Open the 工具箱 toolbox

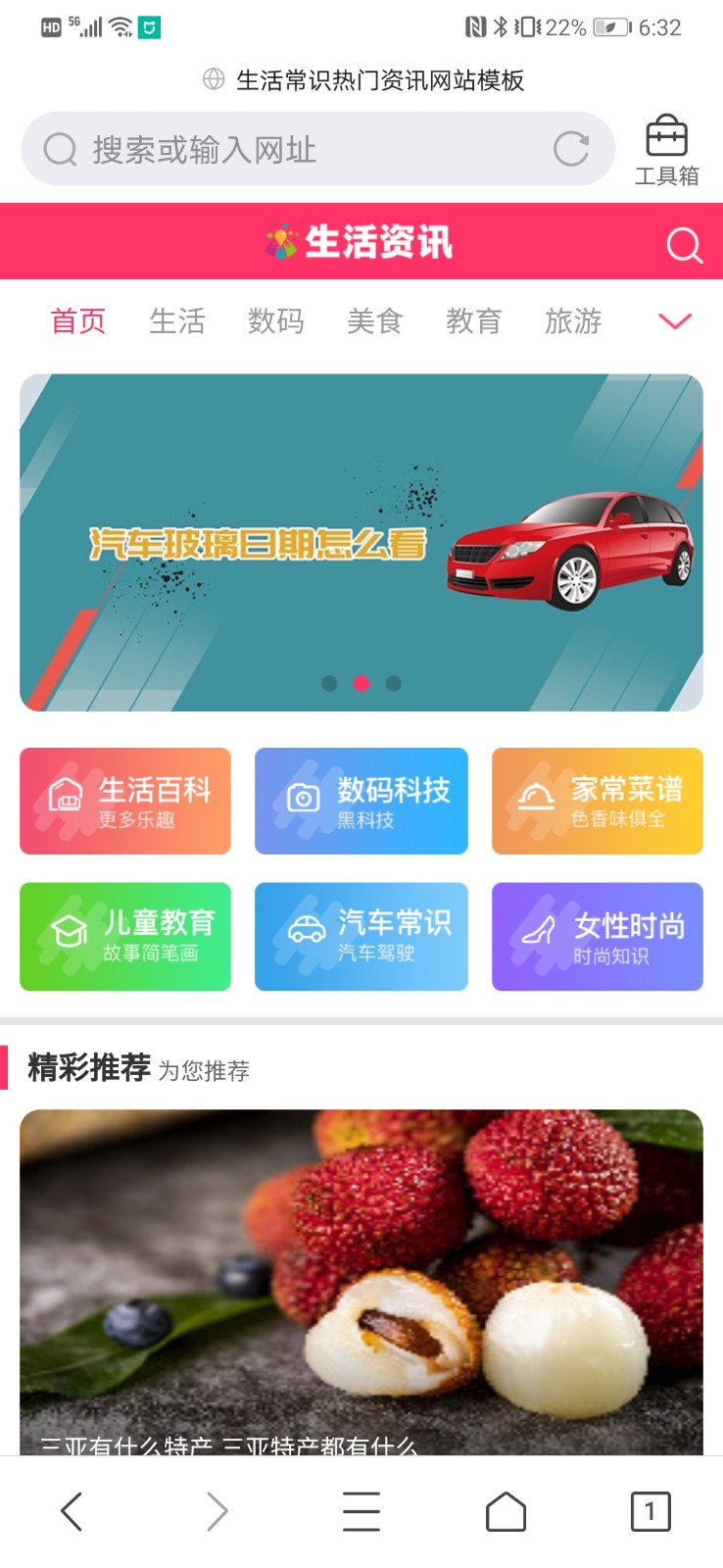point(666,150)
